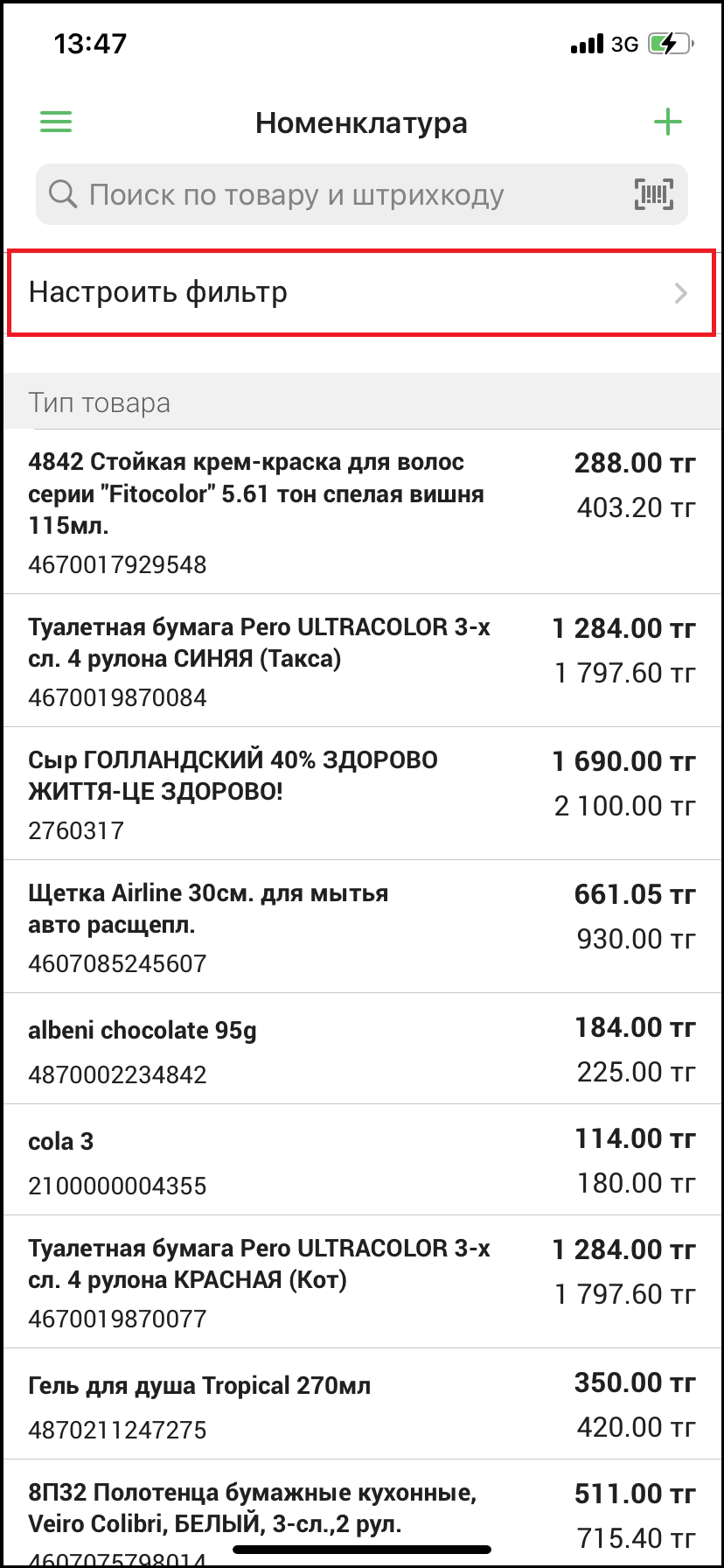Open Туалетная бумага Pero СИНЯЯ (Такса)
The height and width of the screenshot is (1568, 724).
point(361,661)
